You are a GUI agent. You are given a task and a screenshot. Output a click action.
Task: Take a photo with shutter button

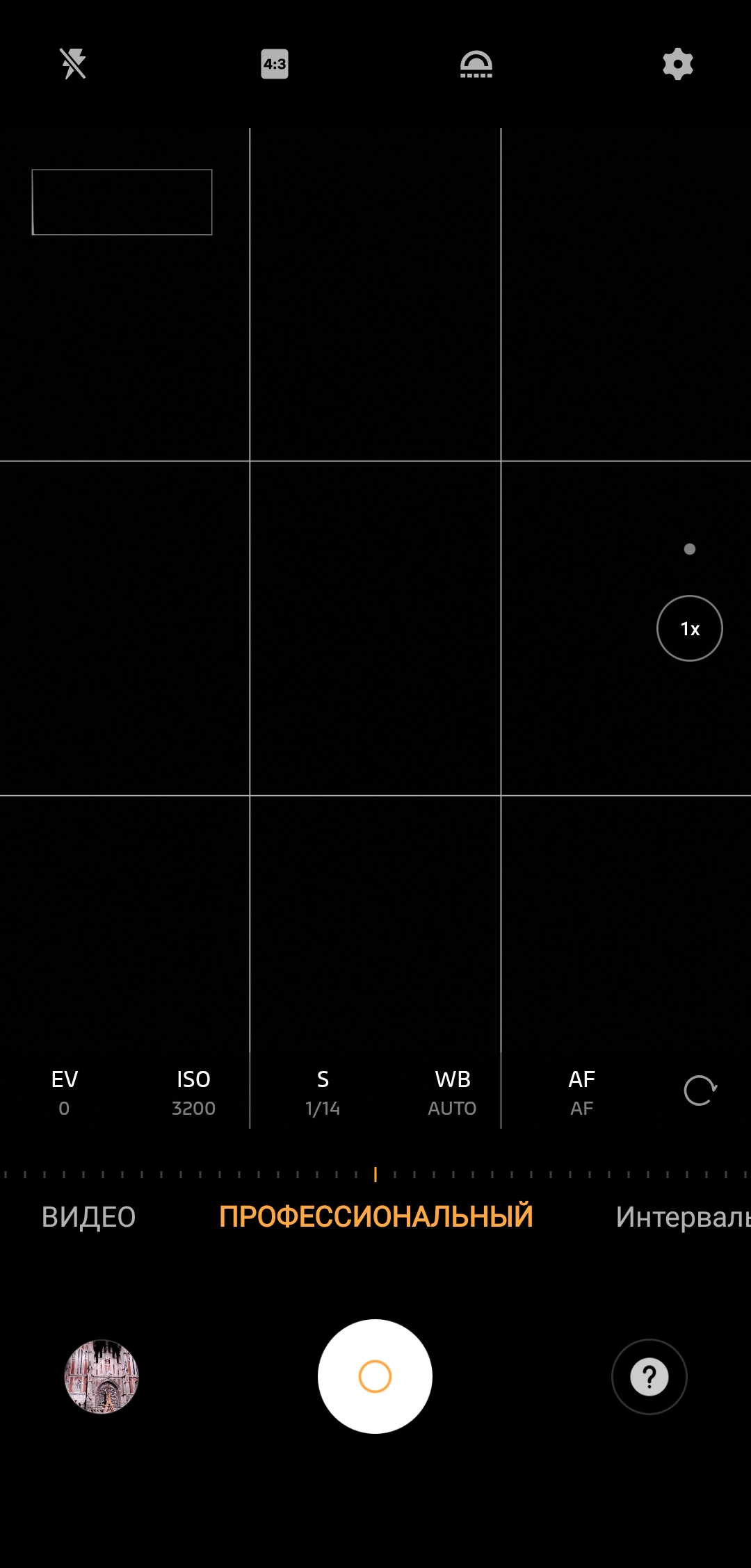(x=375, y=1376)
